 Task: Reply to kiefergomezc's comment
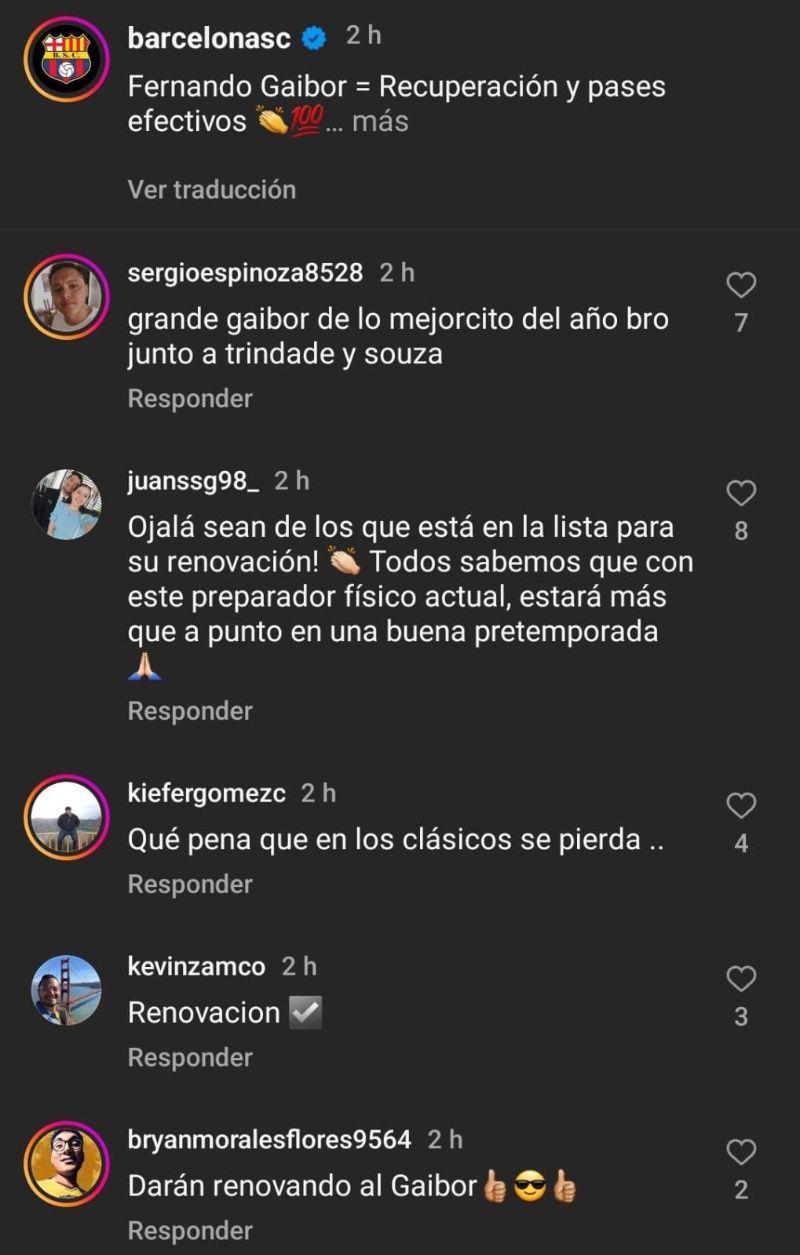pos(190,885)
